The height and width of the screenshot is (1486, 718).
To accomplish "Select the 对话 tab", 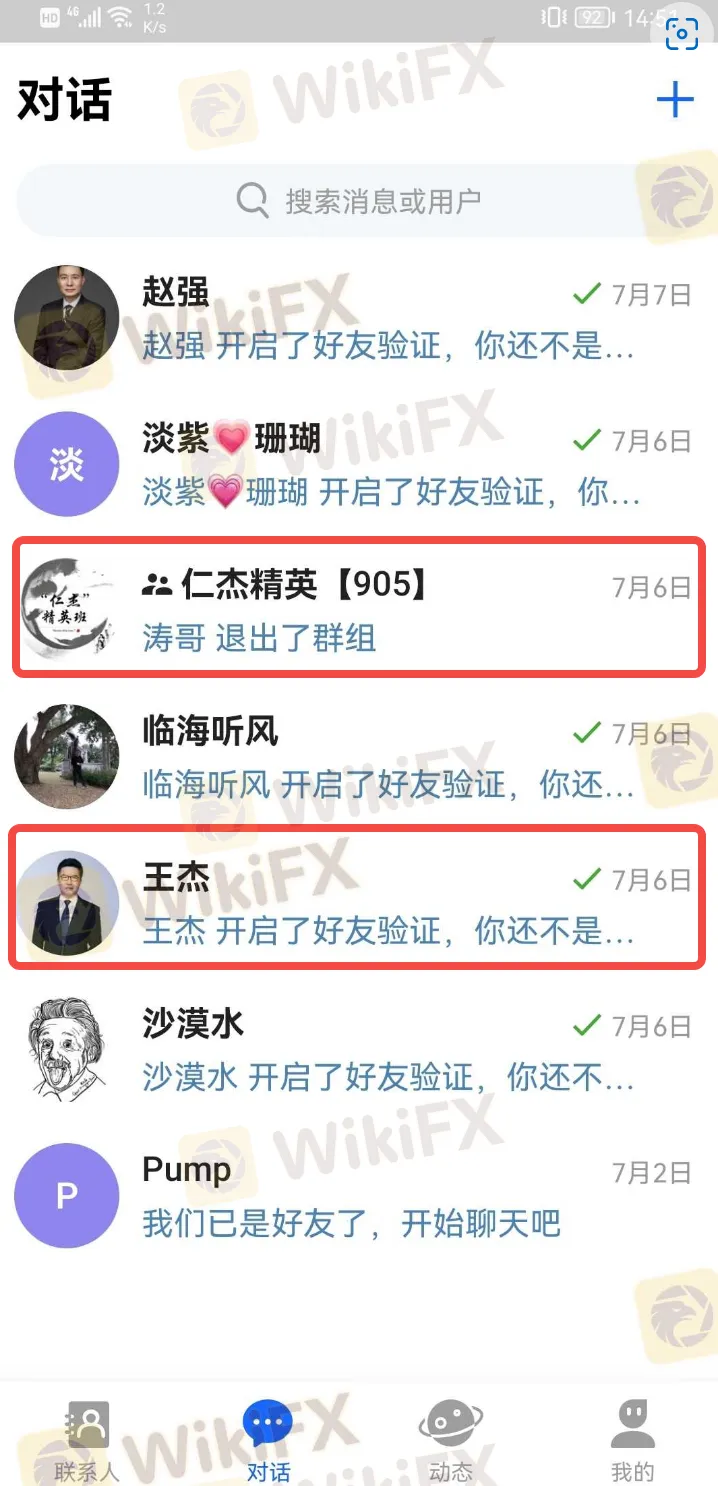I will (268, 1441).
